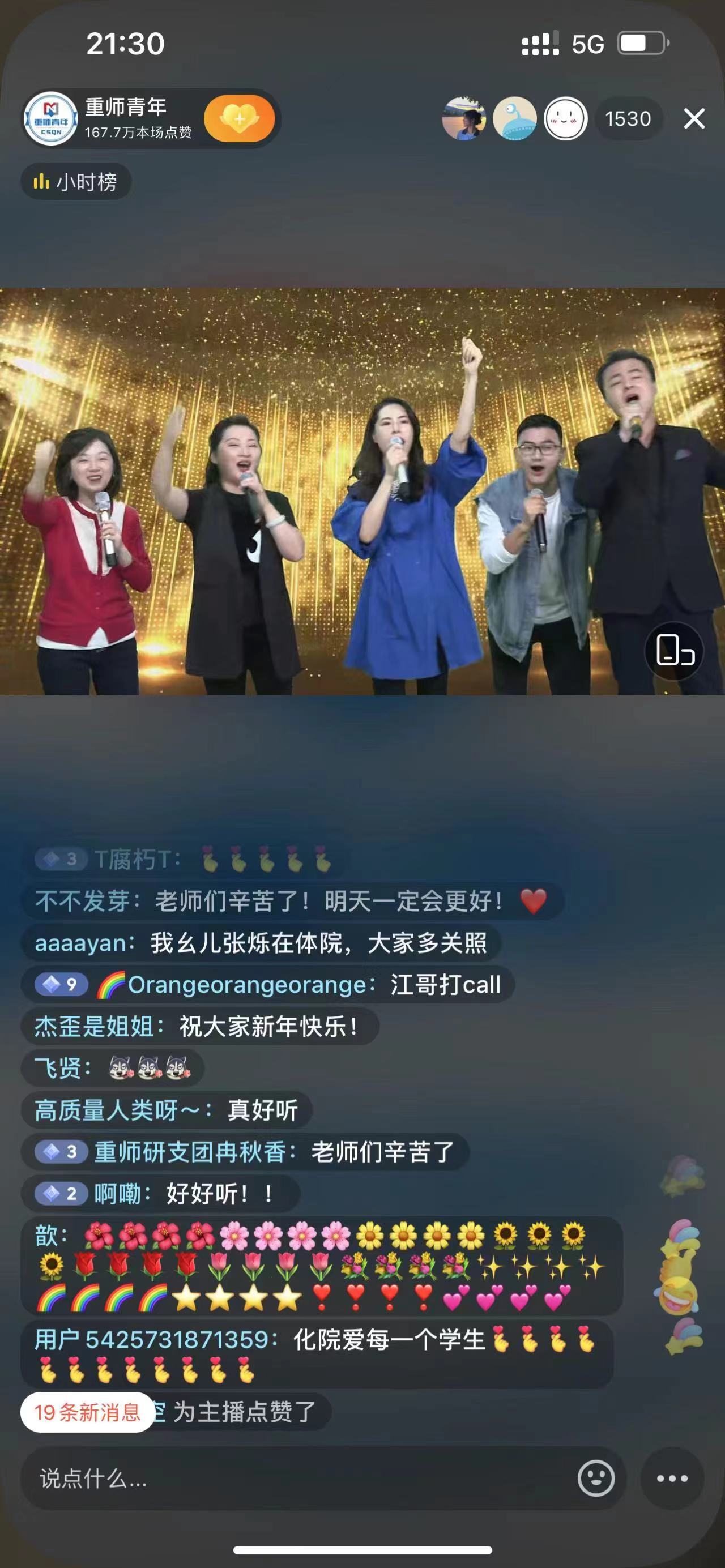Screen dimensions: 725x1568
Task: Open the more options menu
Action: (x=672, y=1478)
